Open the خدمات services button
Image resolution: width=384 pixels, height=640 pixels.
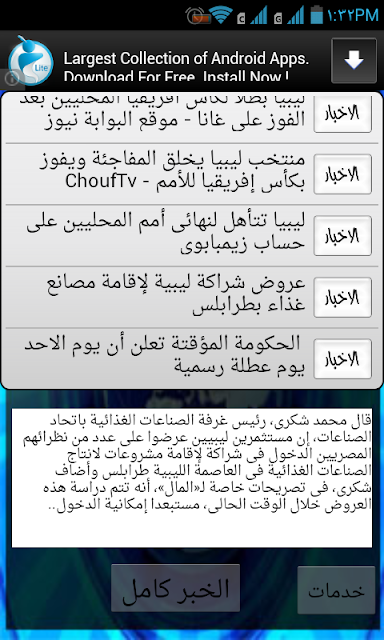pyautogui.click(x=336, y=590)
